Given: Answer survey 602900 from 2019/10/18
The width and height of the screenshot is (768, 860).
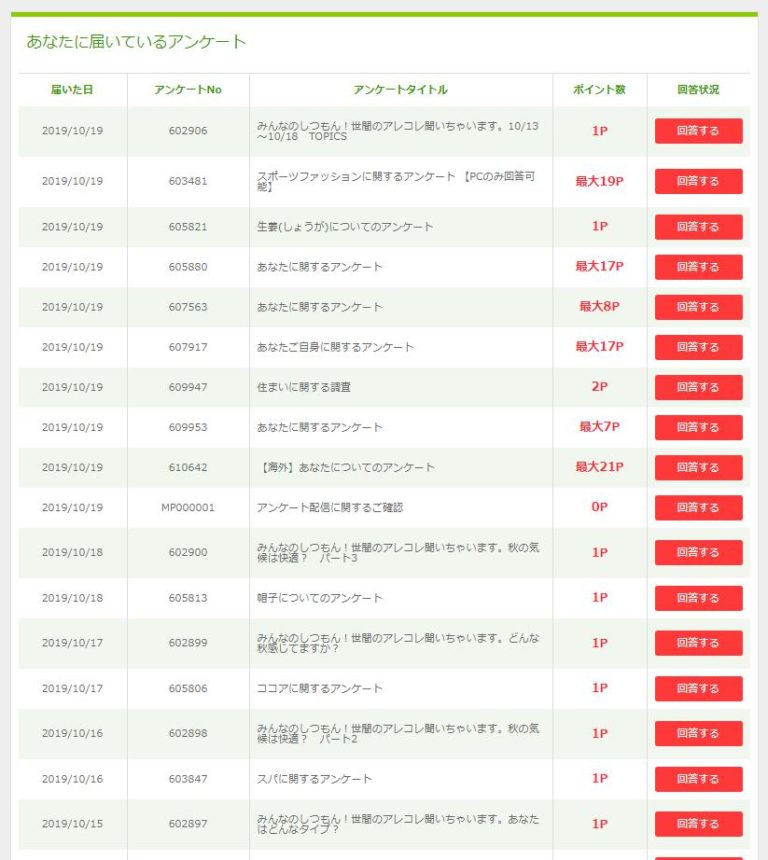Looking at the screenshot, I should coord(698,552).
